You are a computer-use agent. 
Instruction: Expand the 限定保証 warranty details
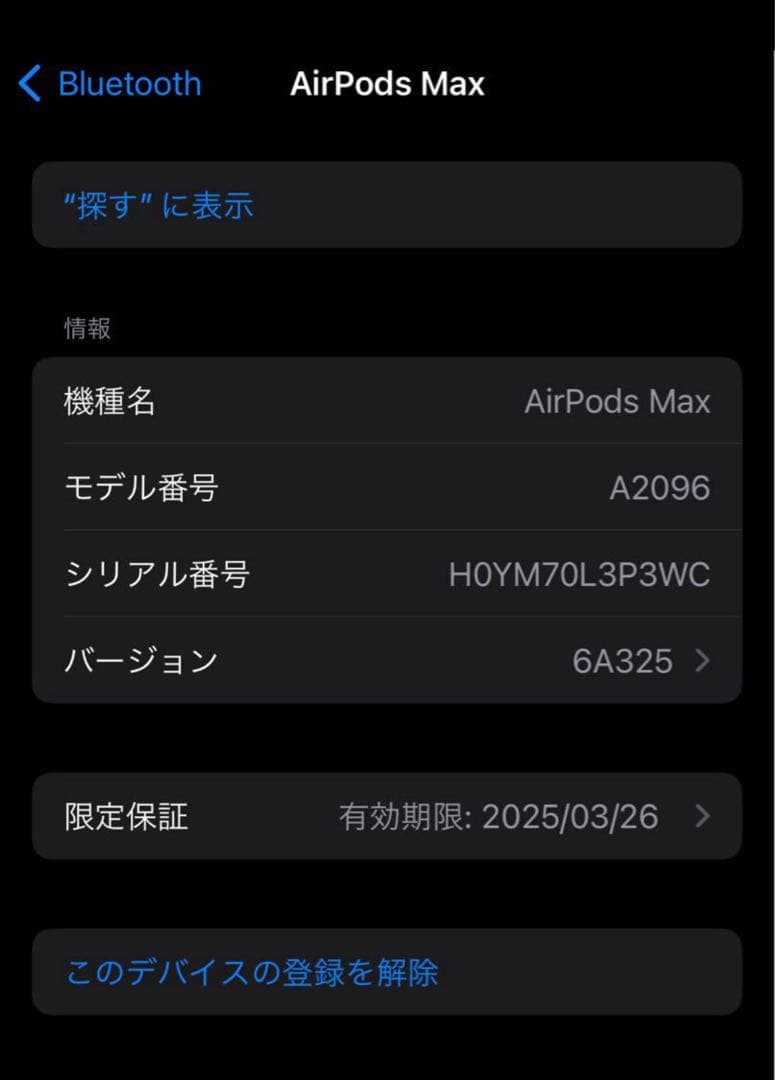click(387, 817)
